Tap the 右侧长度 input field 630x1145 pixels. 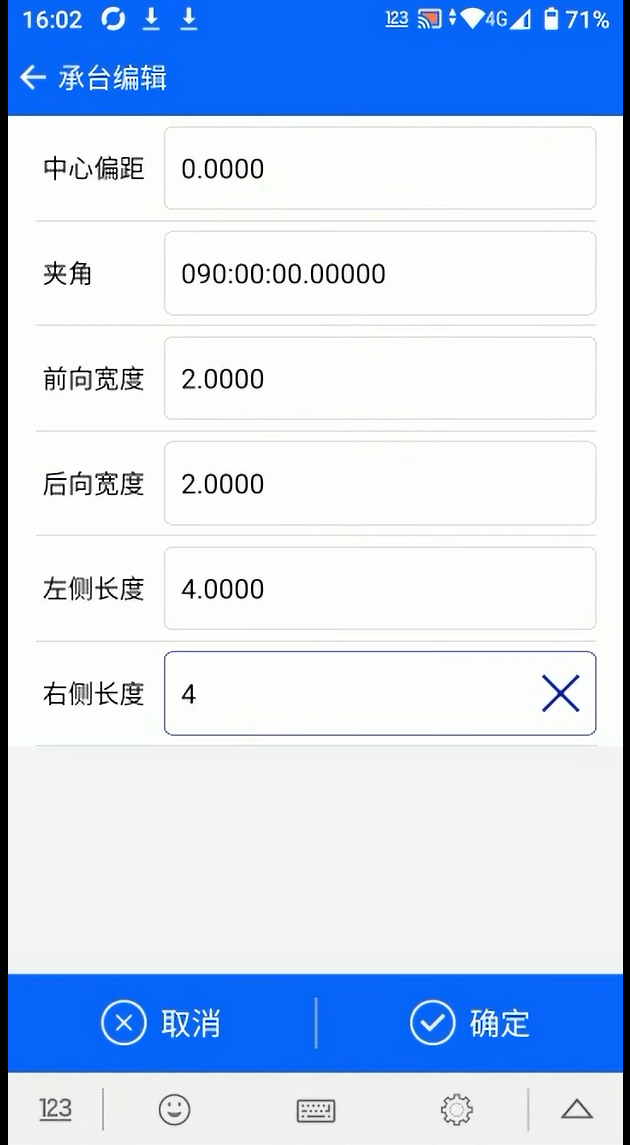[x=380, y=694]
